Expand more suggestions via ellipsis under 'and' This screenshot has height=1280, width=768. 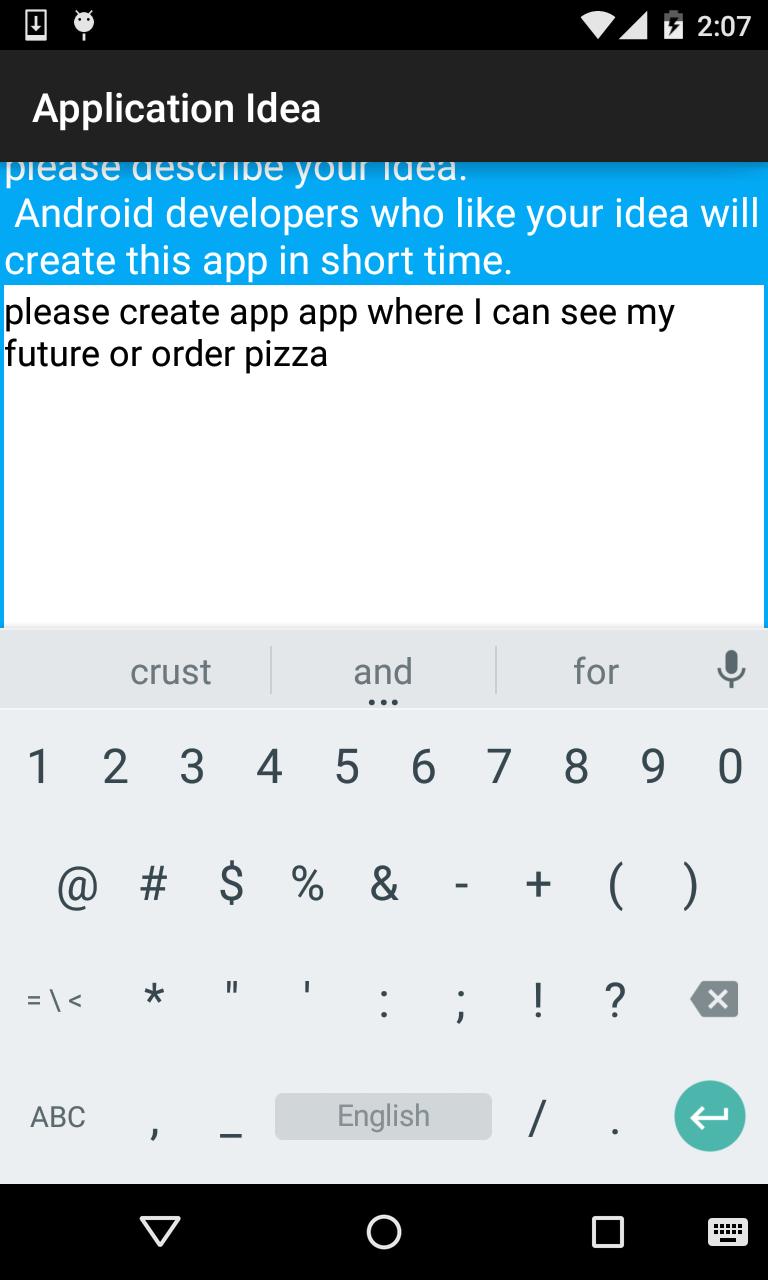(x=383, y=700)
